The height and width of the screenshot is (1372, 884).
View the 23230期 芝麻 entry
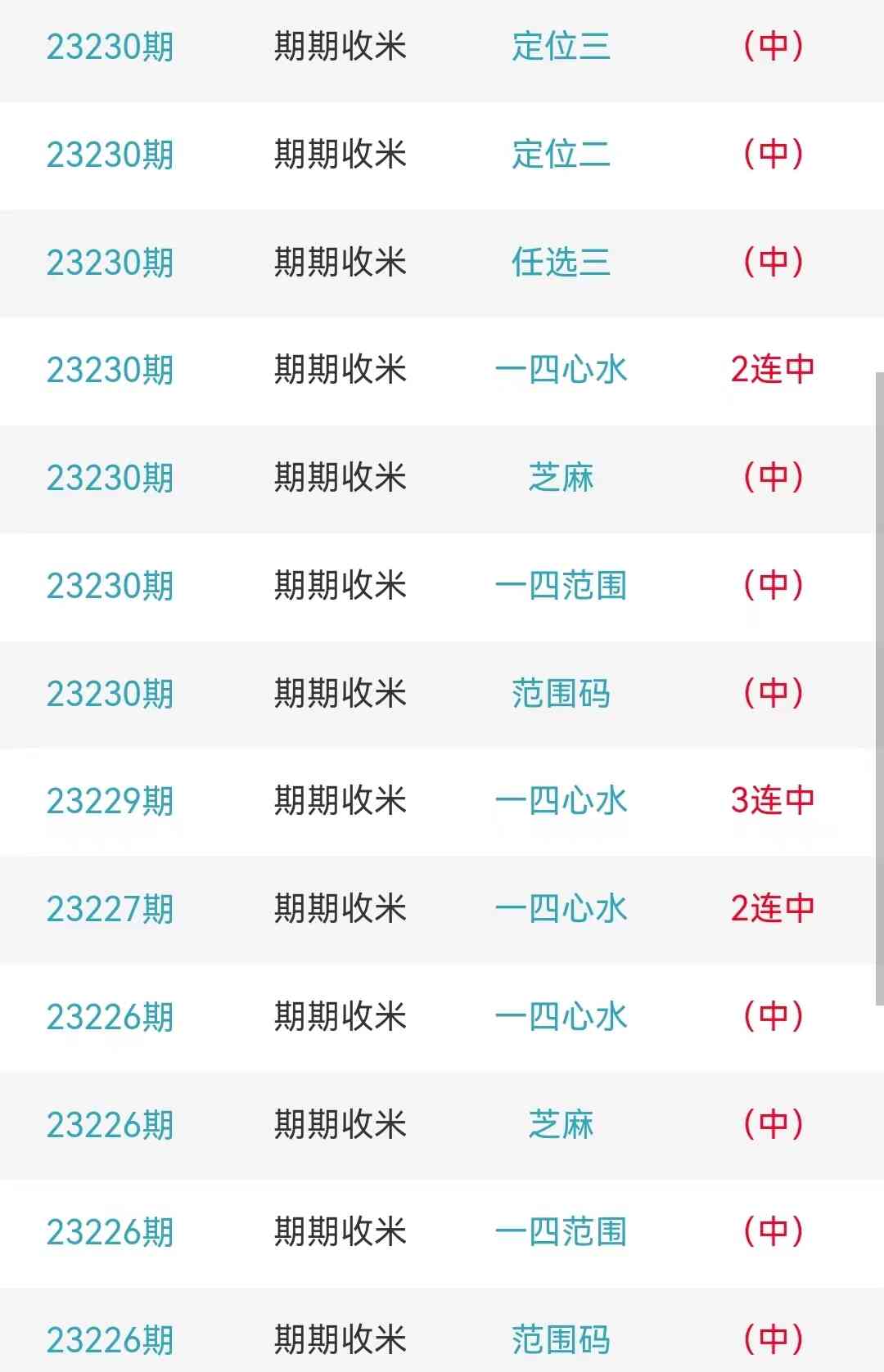point(561,478)
